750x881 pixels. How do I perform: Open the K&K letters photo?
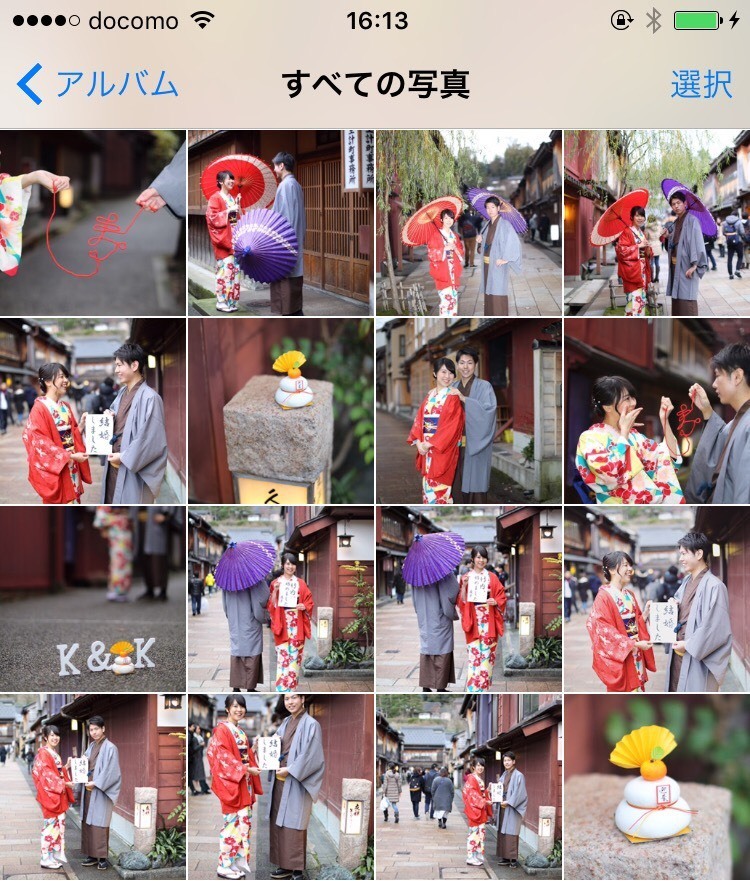point(92,598)
